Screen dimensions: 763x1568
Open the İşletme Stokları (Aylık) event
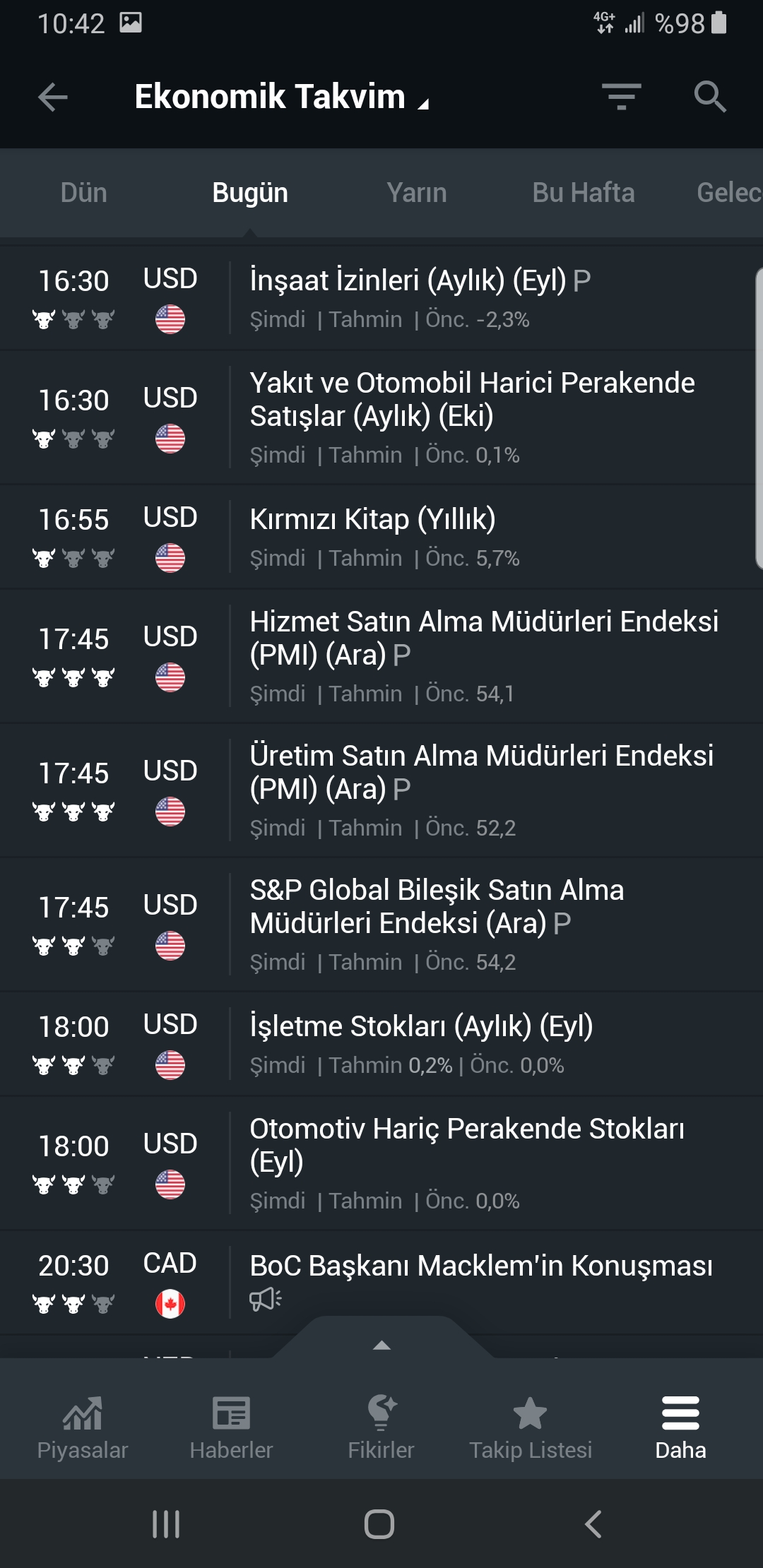[x=421, y=1026]
